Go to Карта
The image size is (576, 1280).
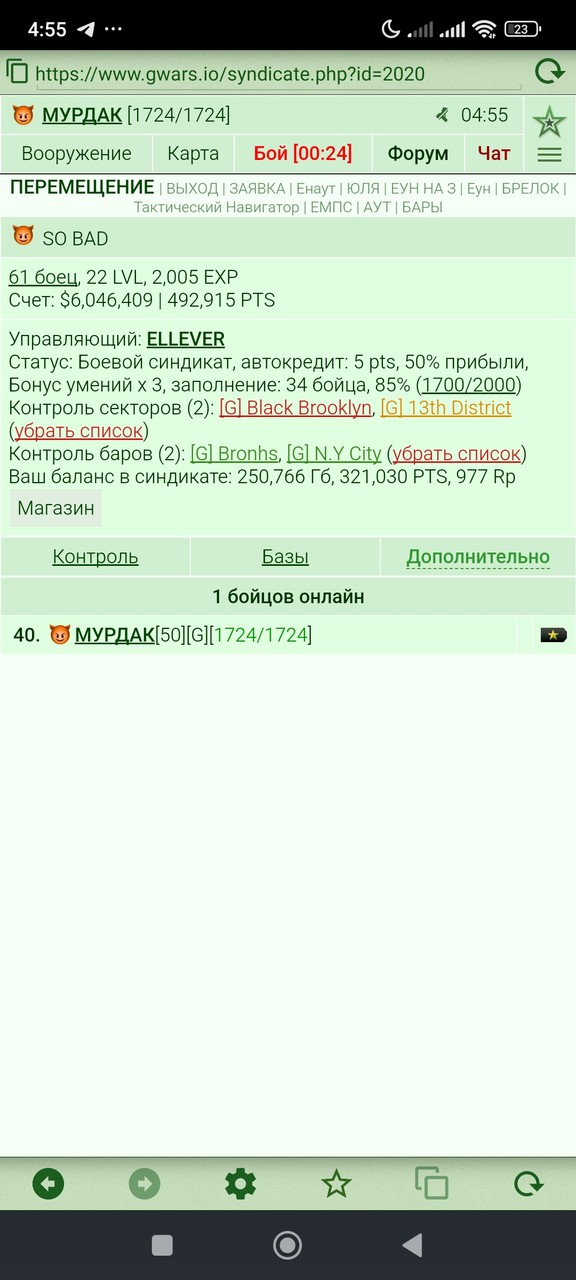click(x=193, y=154)
